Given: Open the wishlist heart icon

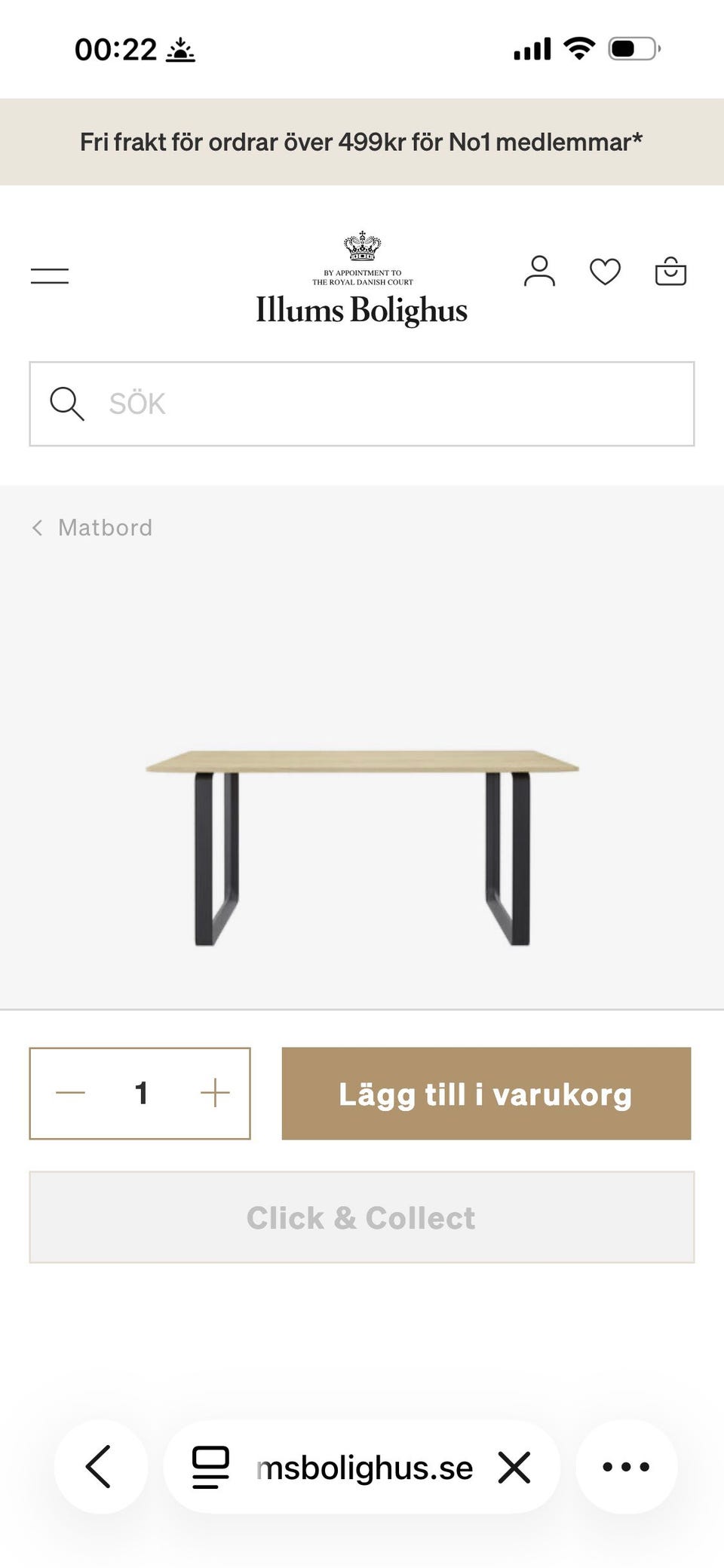Looking at the screenshot, I should [x=606, y=272].
